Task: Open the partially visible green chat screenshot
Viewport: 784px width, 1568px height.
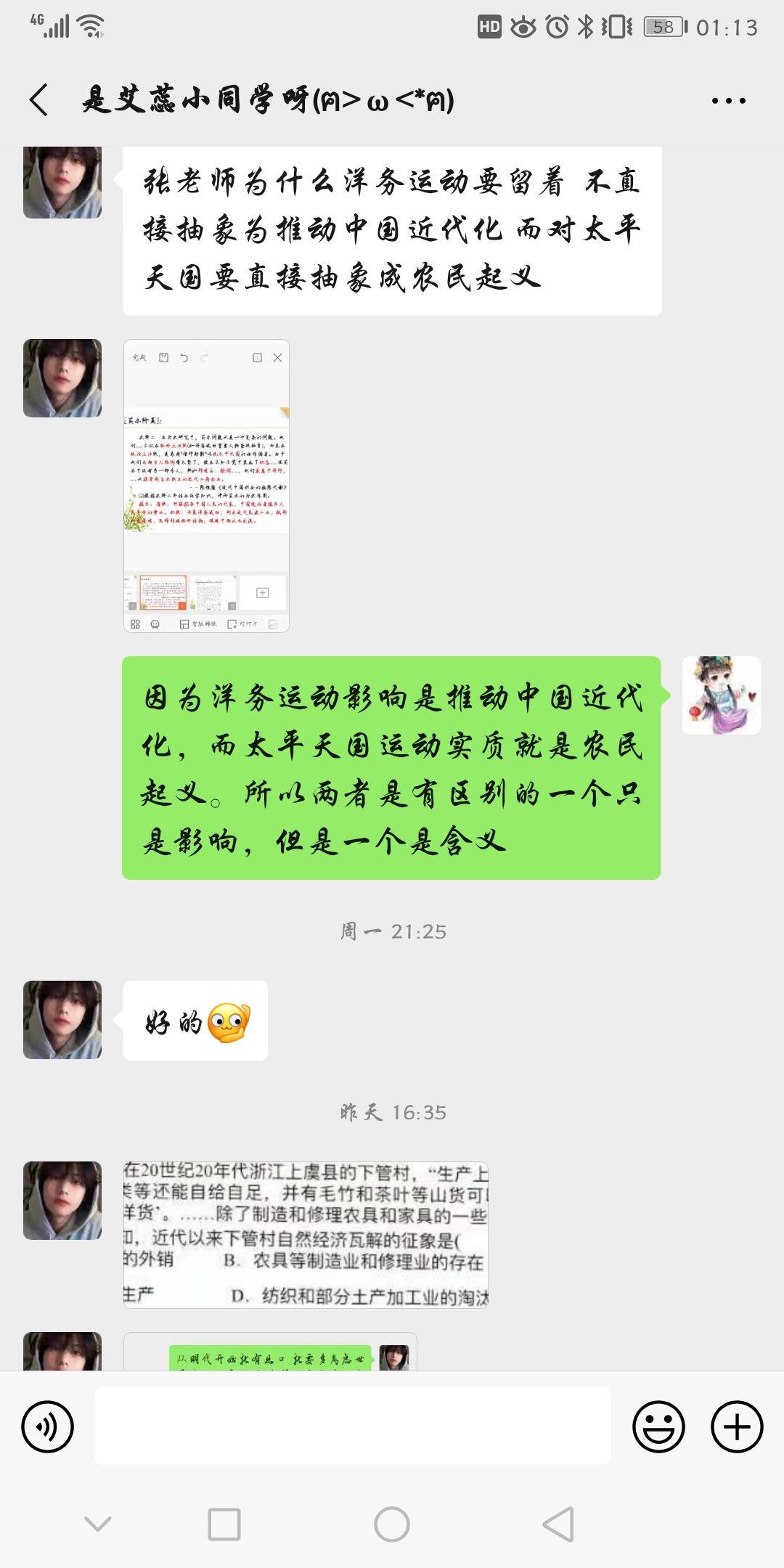Action: [270, 1353]
